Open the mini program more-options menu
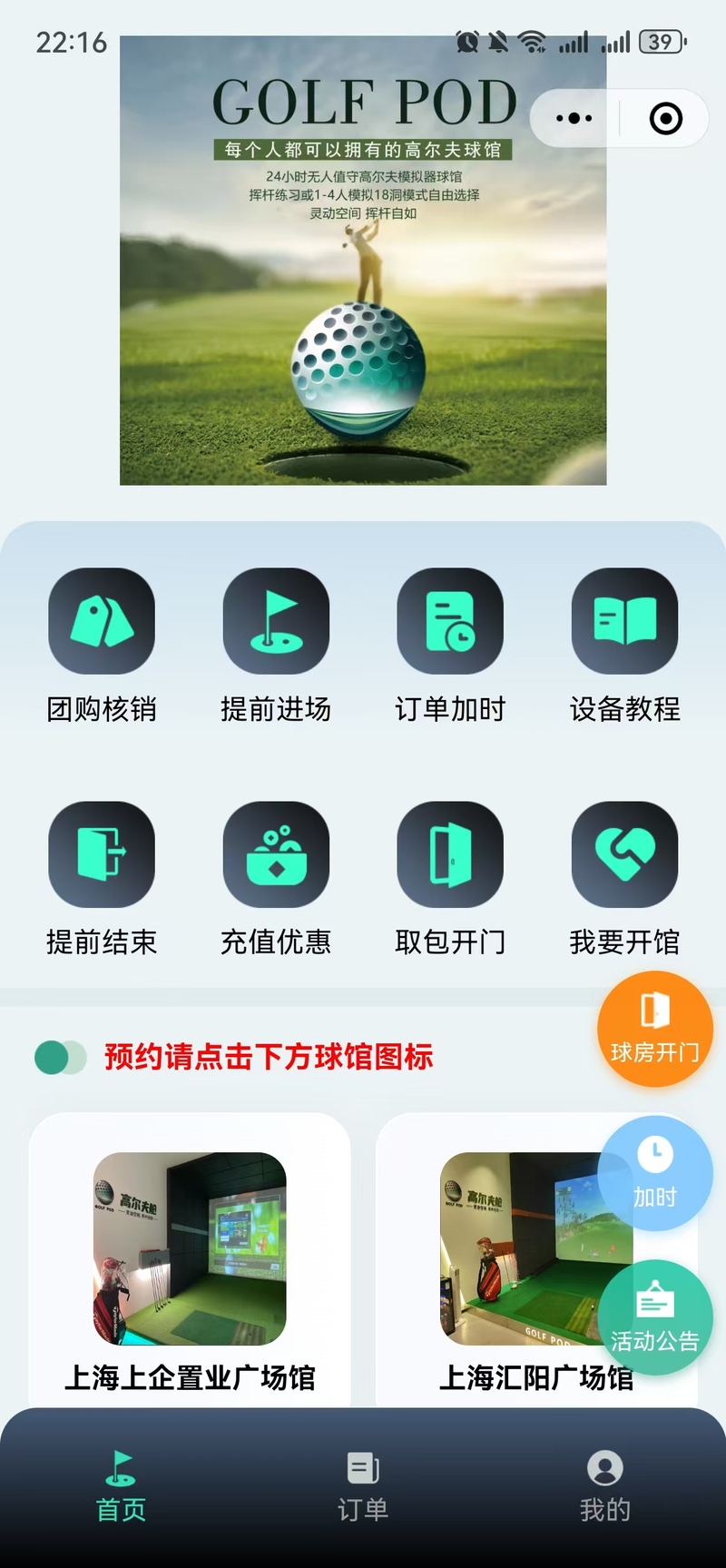This screenshot has height=1568, width=726. coord(574,118)
